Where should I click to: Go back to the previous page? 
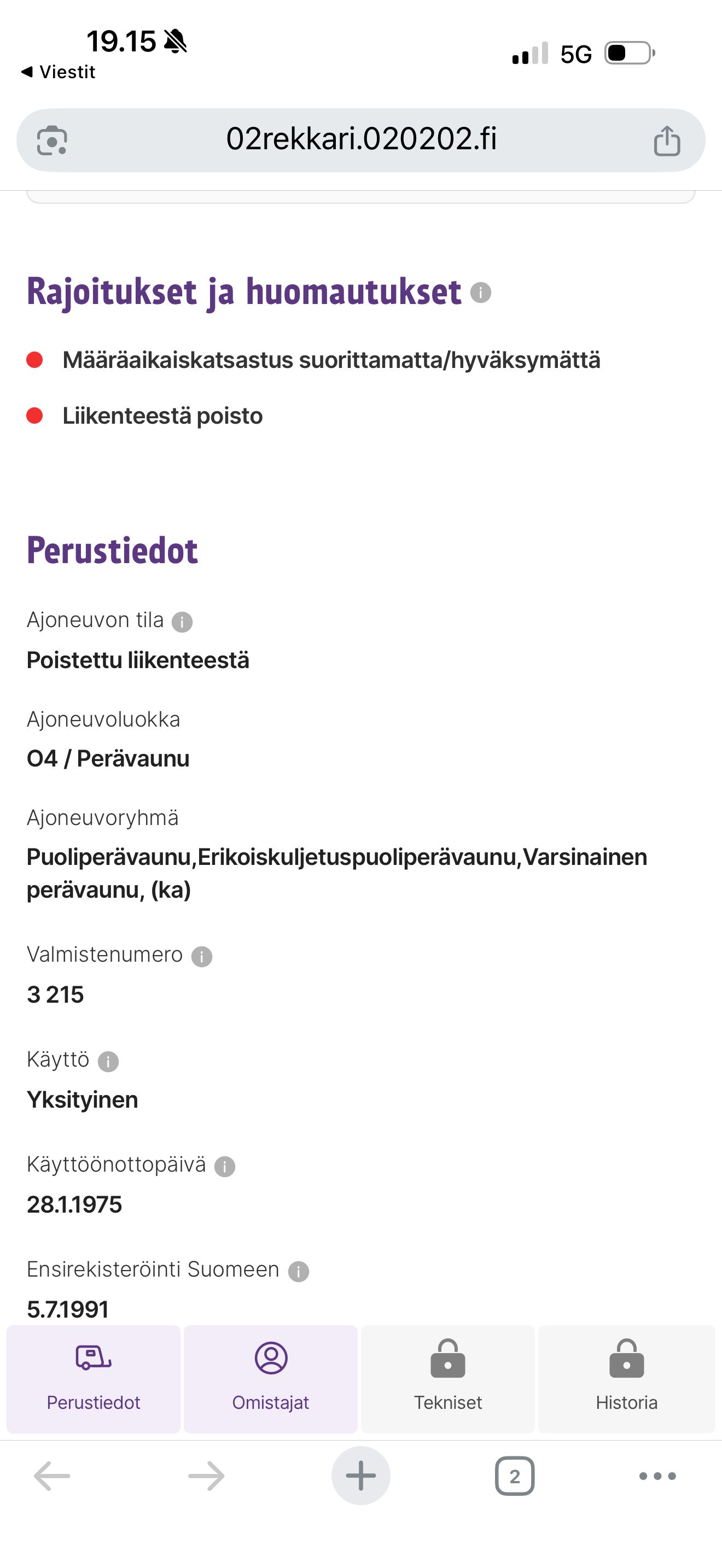(x=52, y=1476)
